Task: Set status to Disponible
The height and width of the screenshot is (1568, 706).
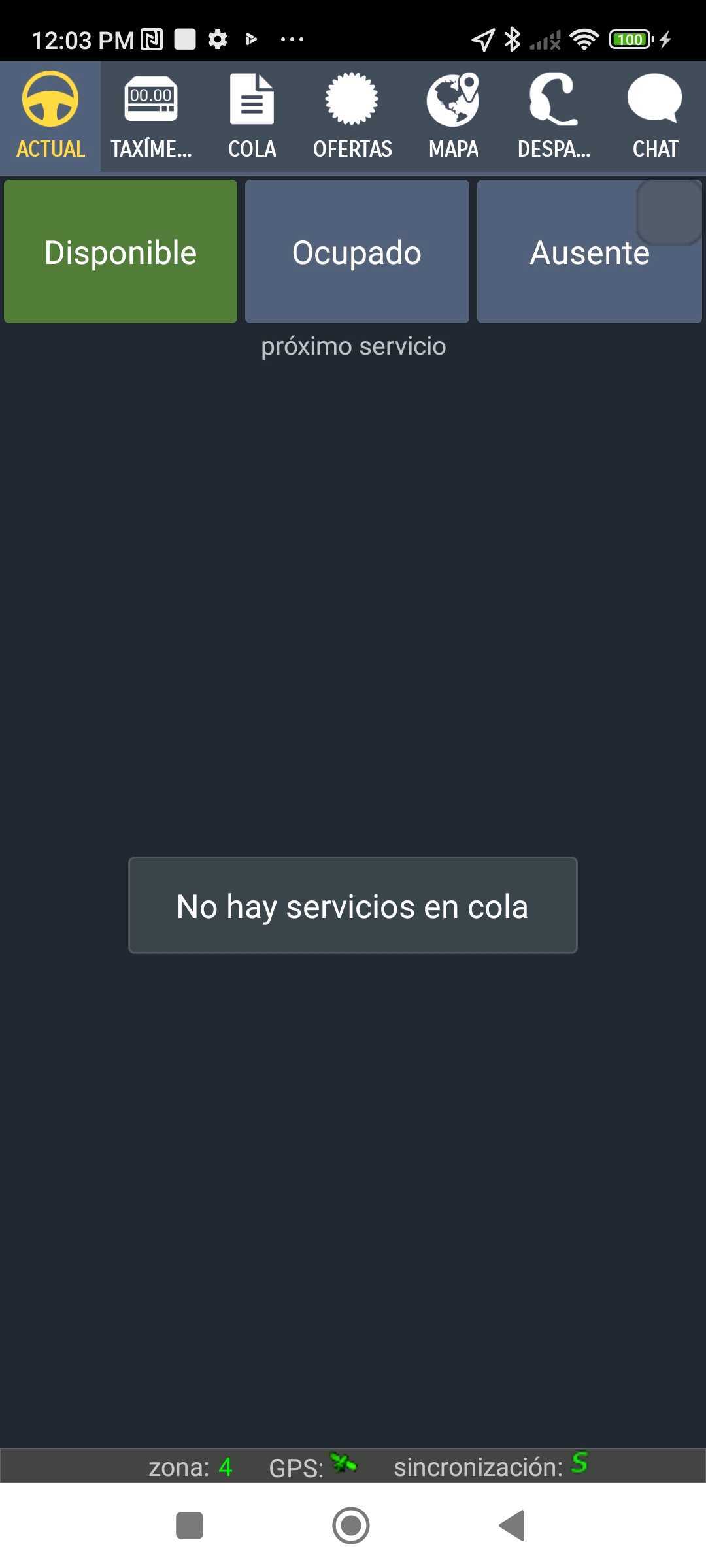Action: click(120, 252)
